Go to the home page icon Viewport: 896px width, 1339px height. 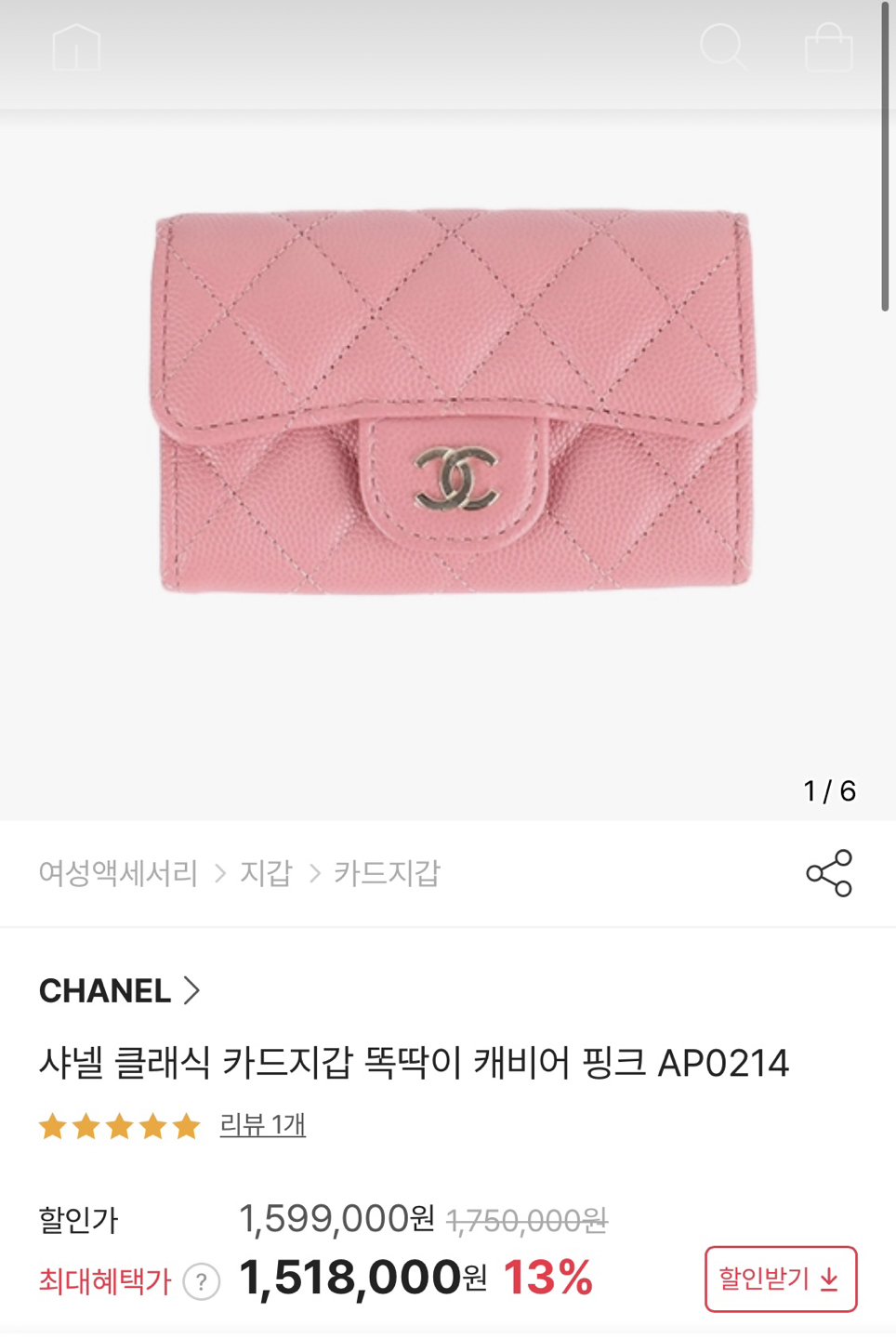[x=76, y=47]
